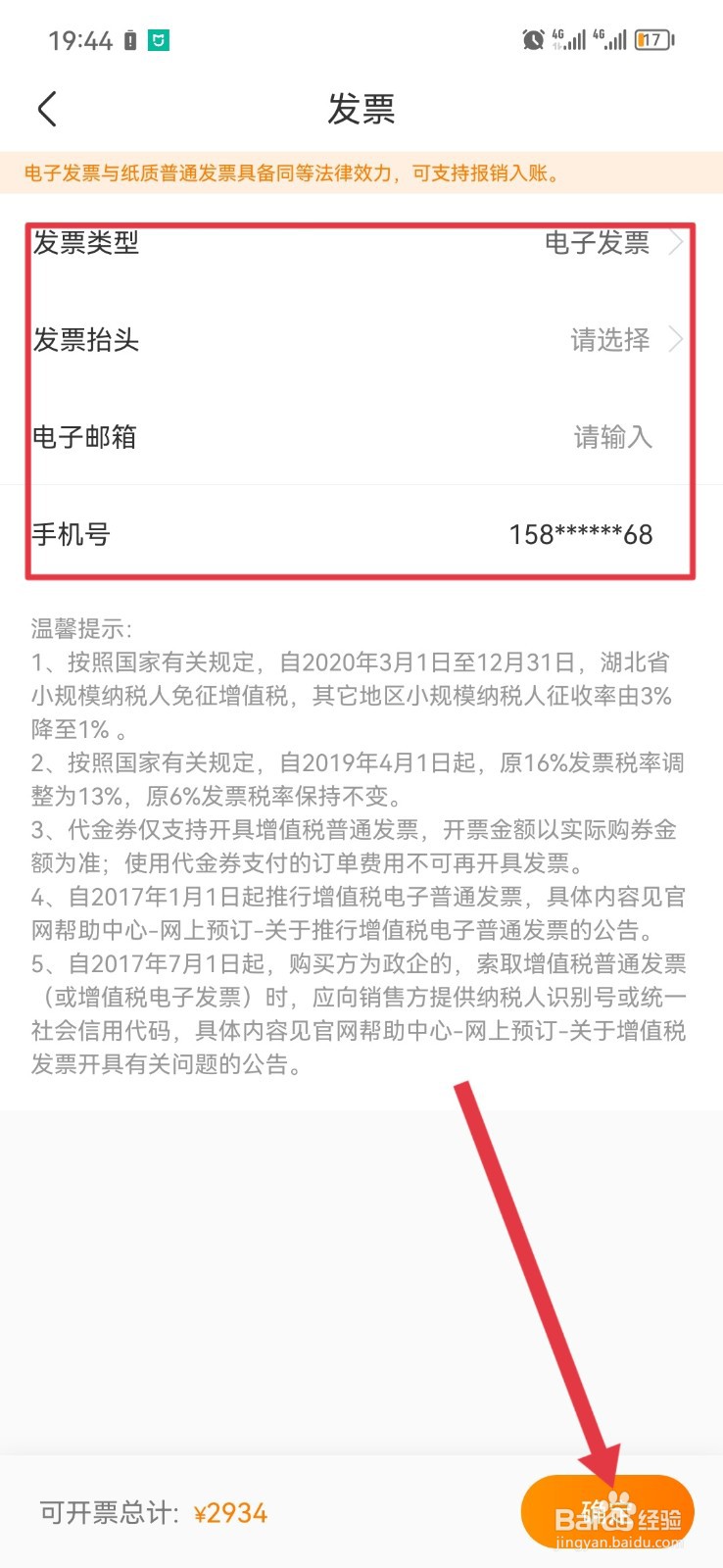Expand invoice type options via its right chevron
This screenshot has width=723, height=1568.
(x=677, y=243)
